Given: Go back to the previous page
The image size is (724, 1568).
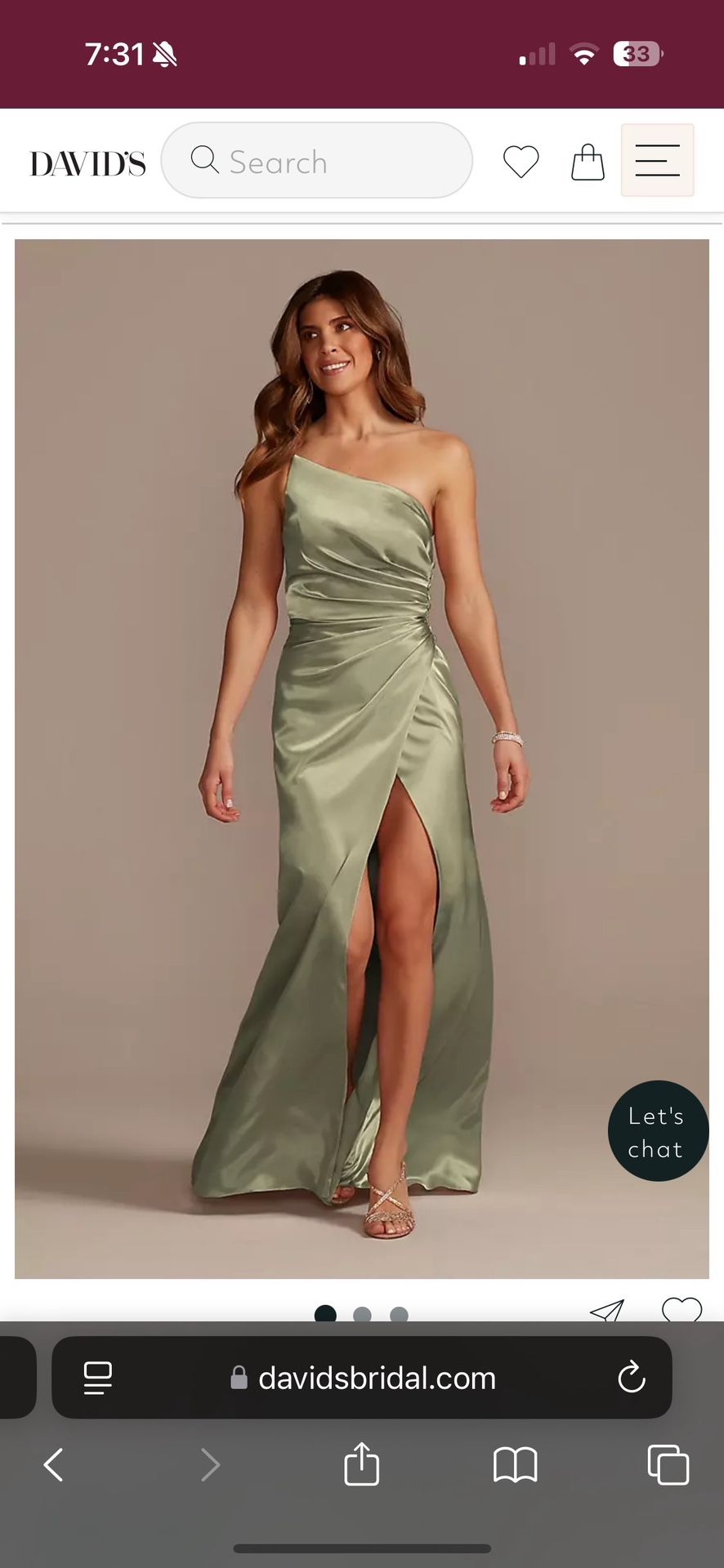Looking at the screenshot, I should [54, 1465].
